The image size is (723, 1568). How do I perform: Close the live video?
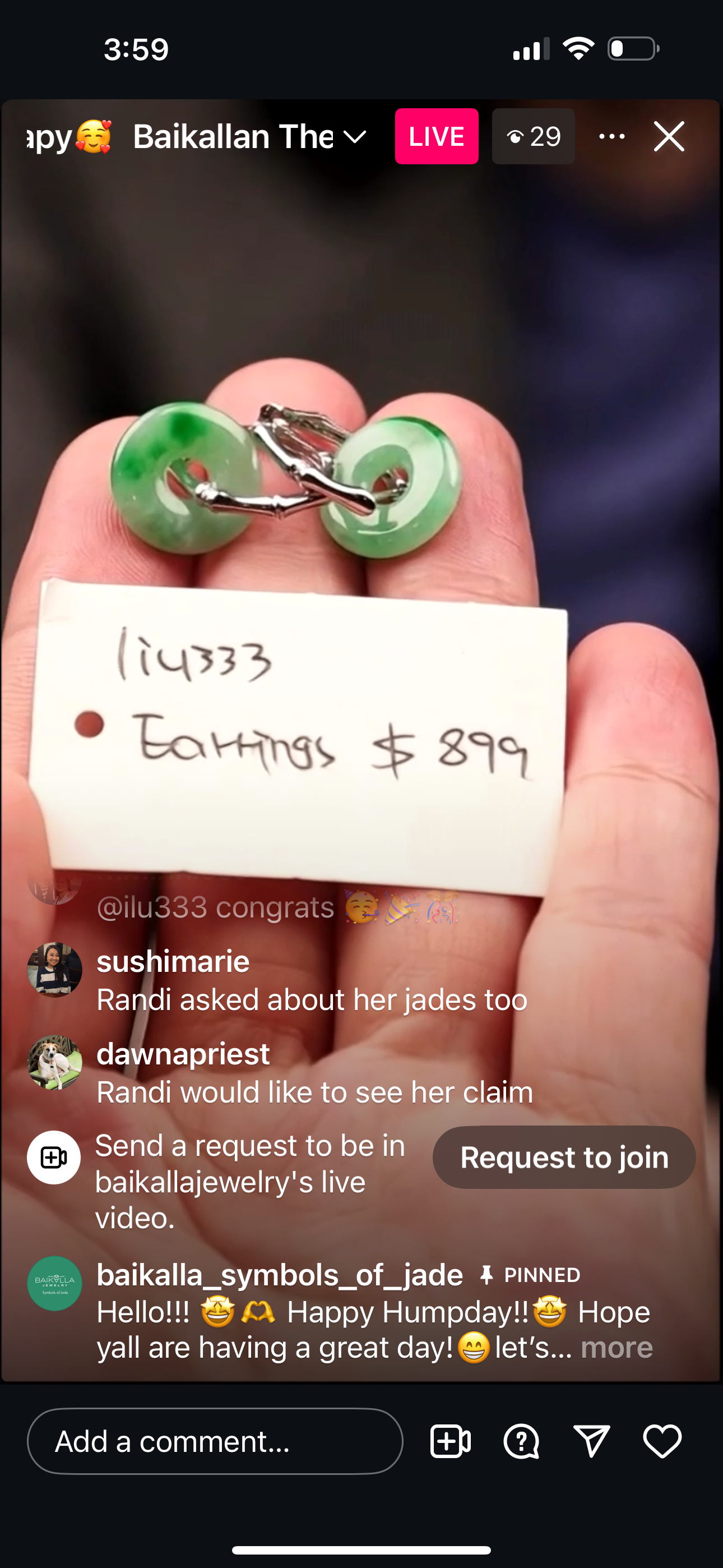click(669, 136)
